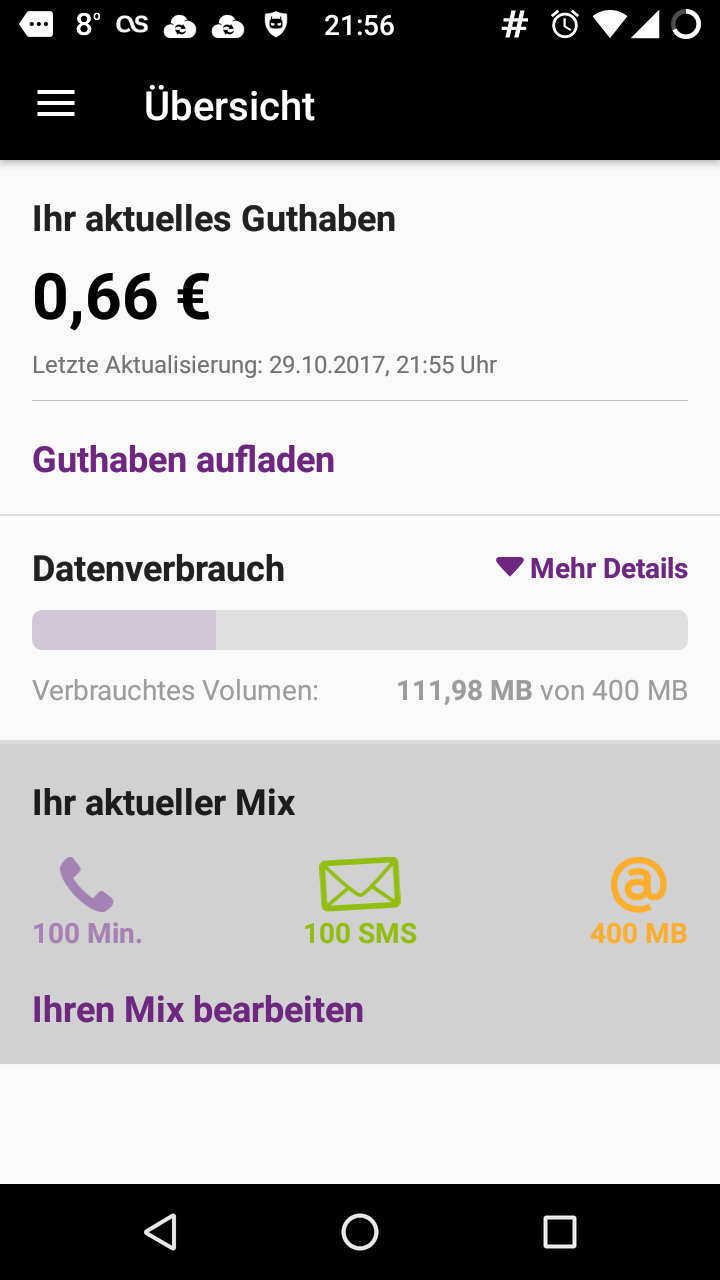The height and width of the screenshot is (1280, 720).
Task: Open Ihren Mix bearbeiten
Action: (197, 1010)
